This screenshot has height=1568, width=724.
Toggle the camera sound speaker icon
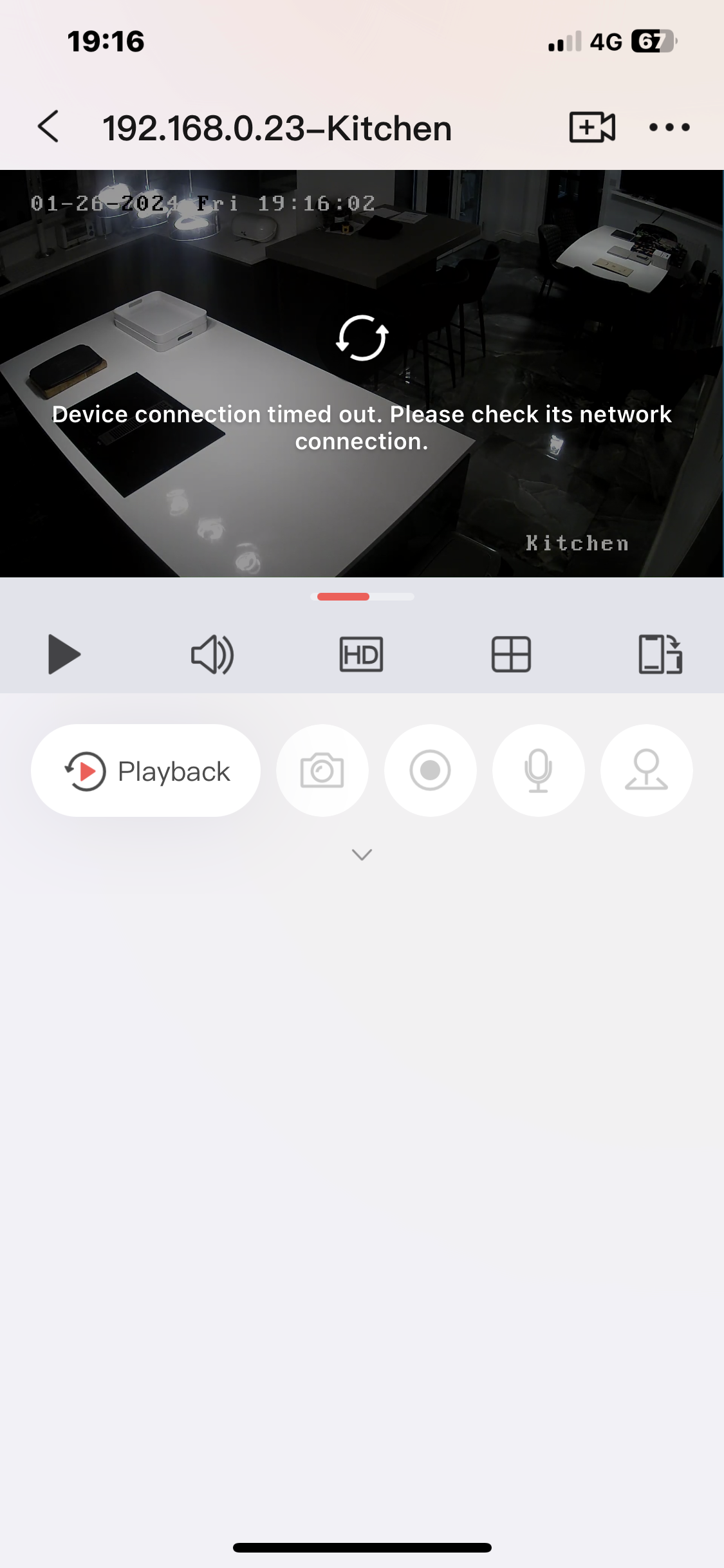point(212,655)
